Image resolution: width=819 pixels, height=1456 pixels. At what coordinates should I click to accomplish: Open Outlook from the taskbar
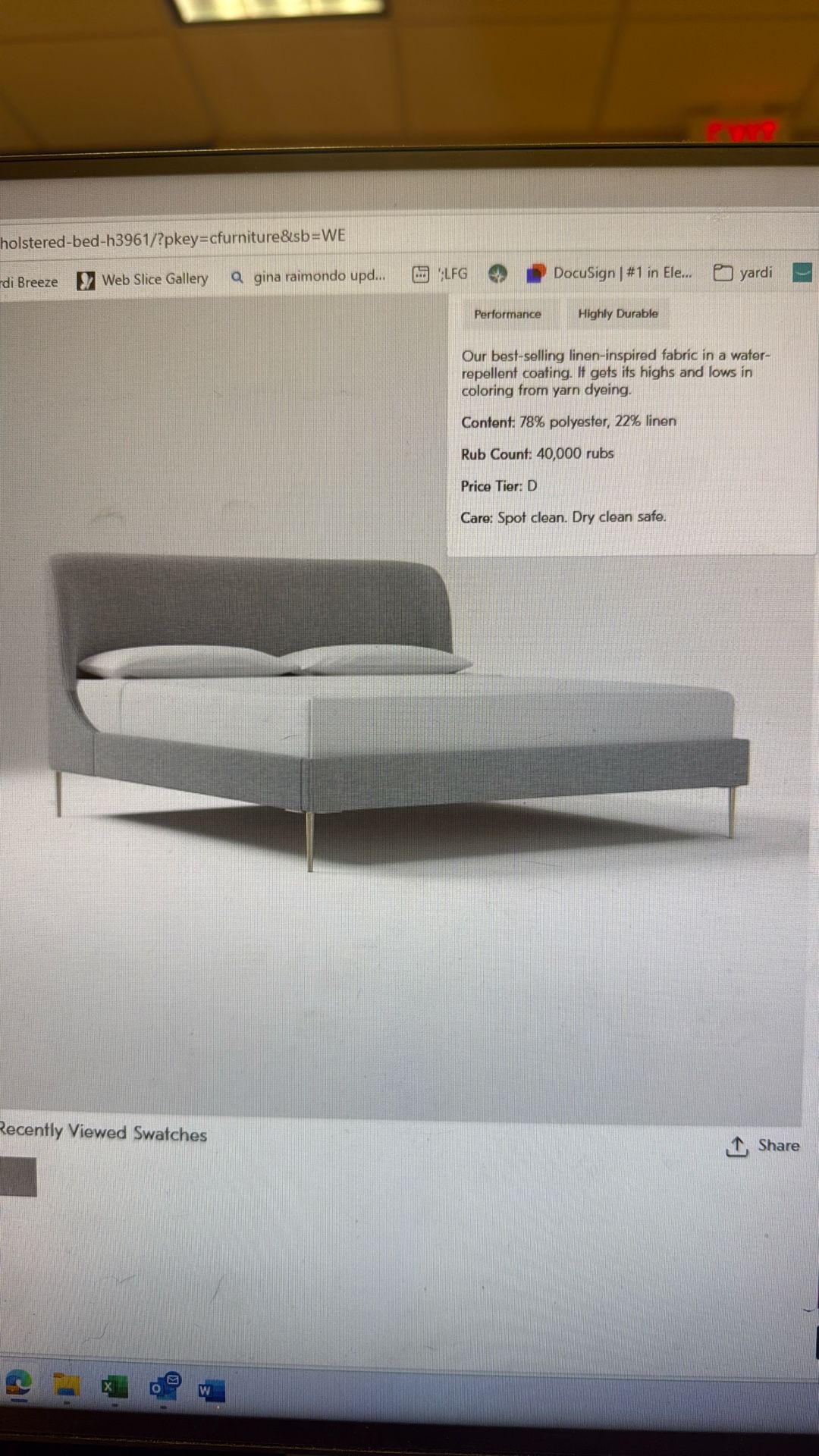tap(163, 1387)
